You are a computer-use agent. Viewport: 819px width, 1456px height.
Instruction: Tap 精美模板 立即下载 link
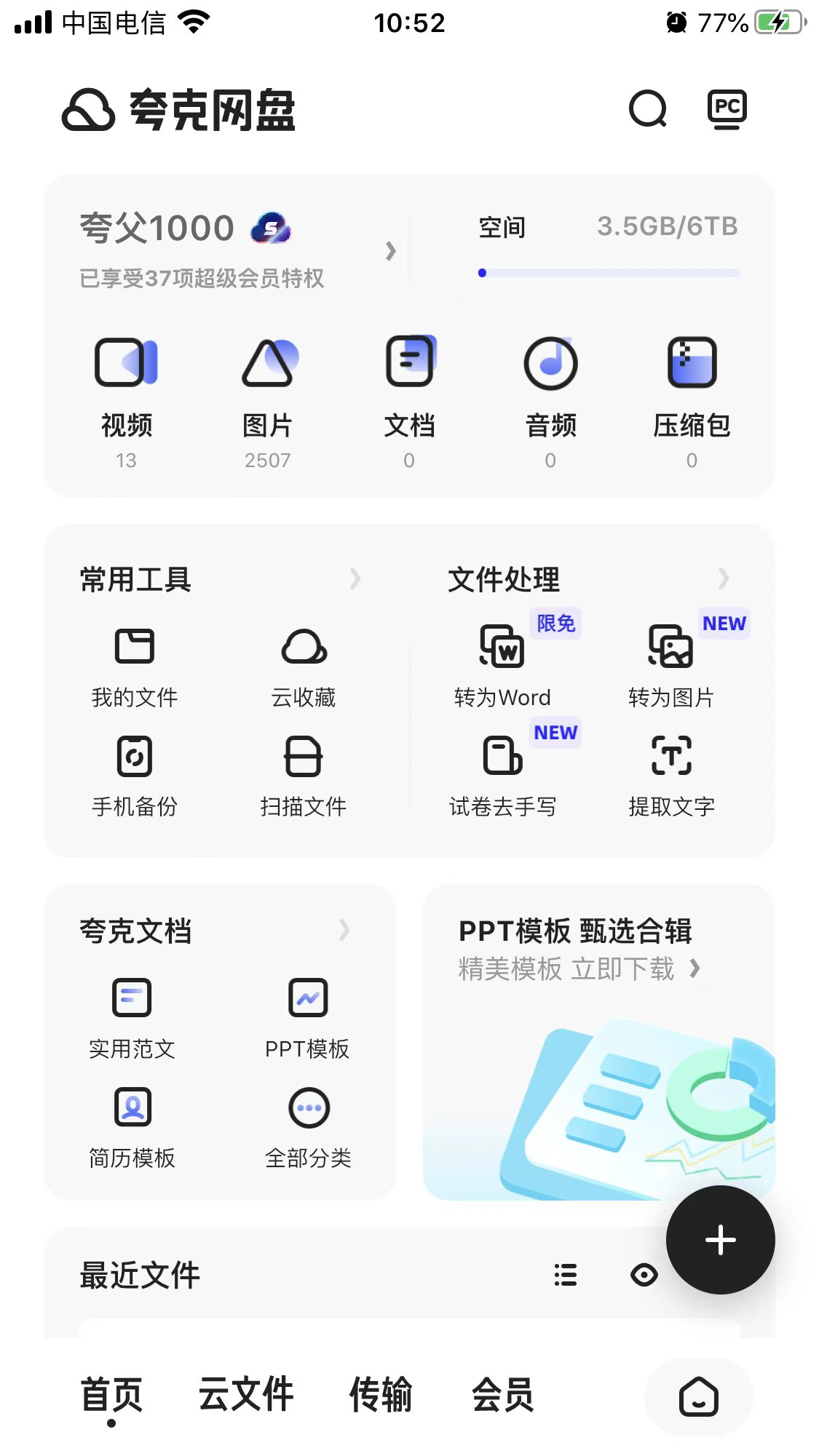575,970
